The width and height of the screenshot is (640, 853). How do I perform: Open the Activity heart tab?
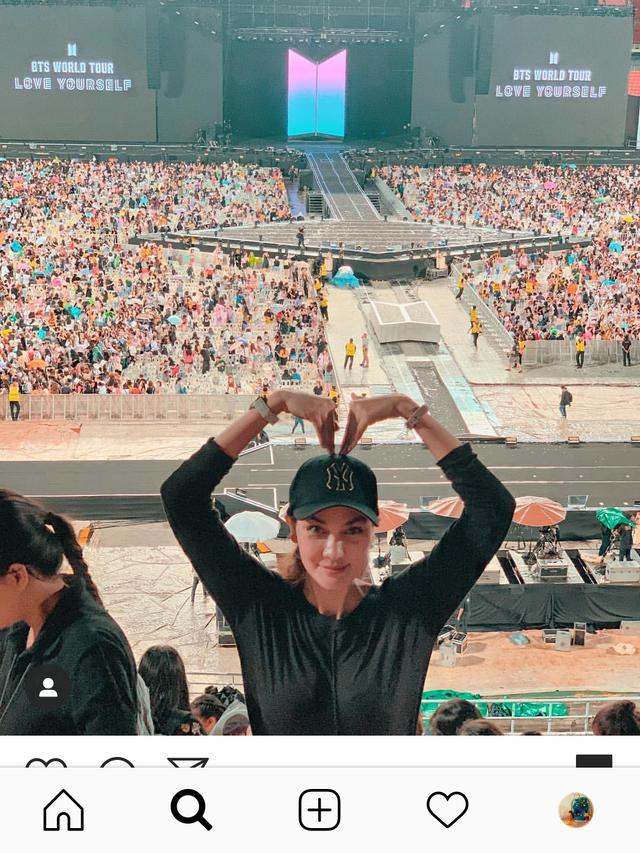pyautogui.click(x=447, y=809)
